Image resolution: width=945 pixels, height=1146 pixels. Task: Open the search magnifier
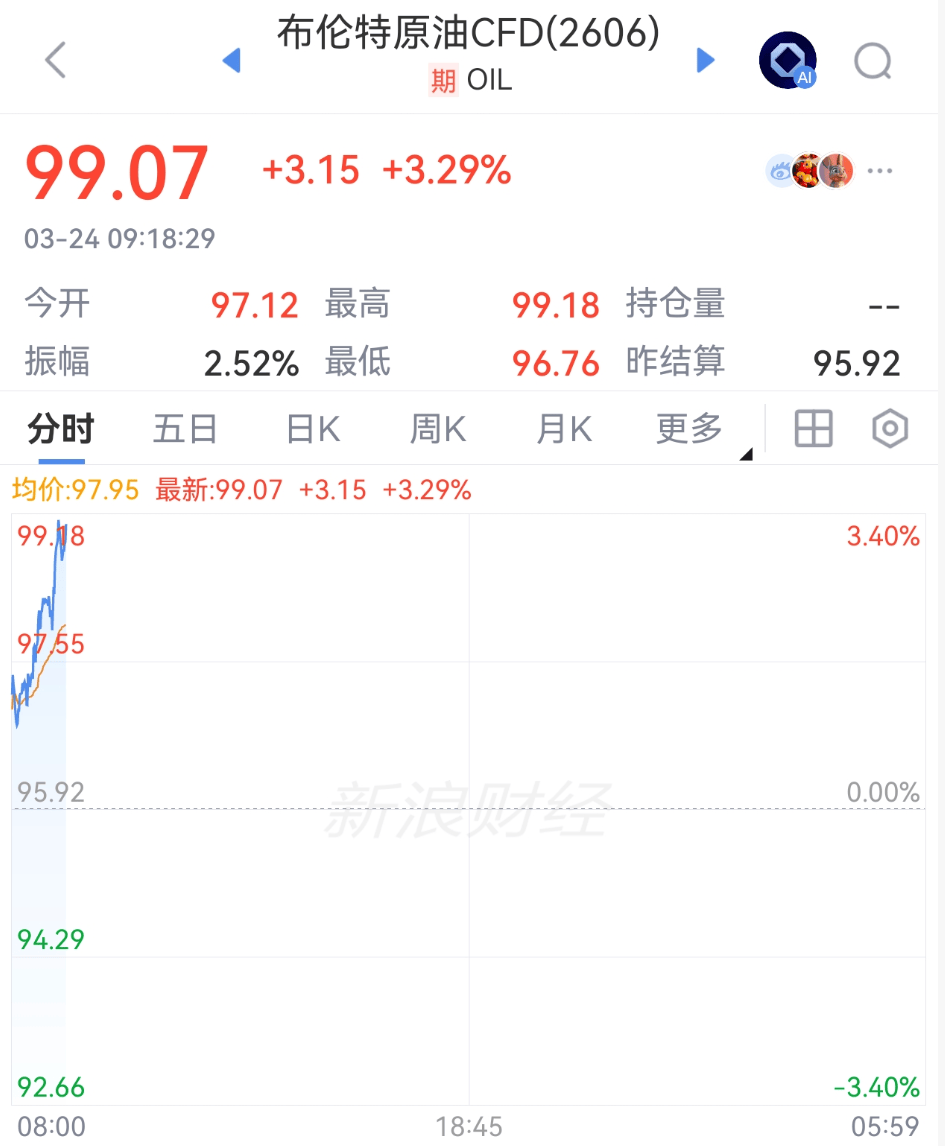[x=873, y=62]
